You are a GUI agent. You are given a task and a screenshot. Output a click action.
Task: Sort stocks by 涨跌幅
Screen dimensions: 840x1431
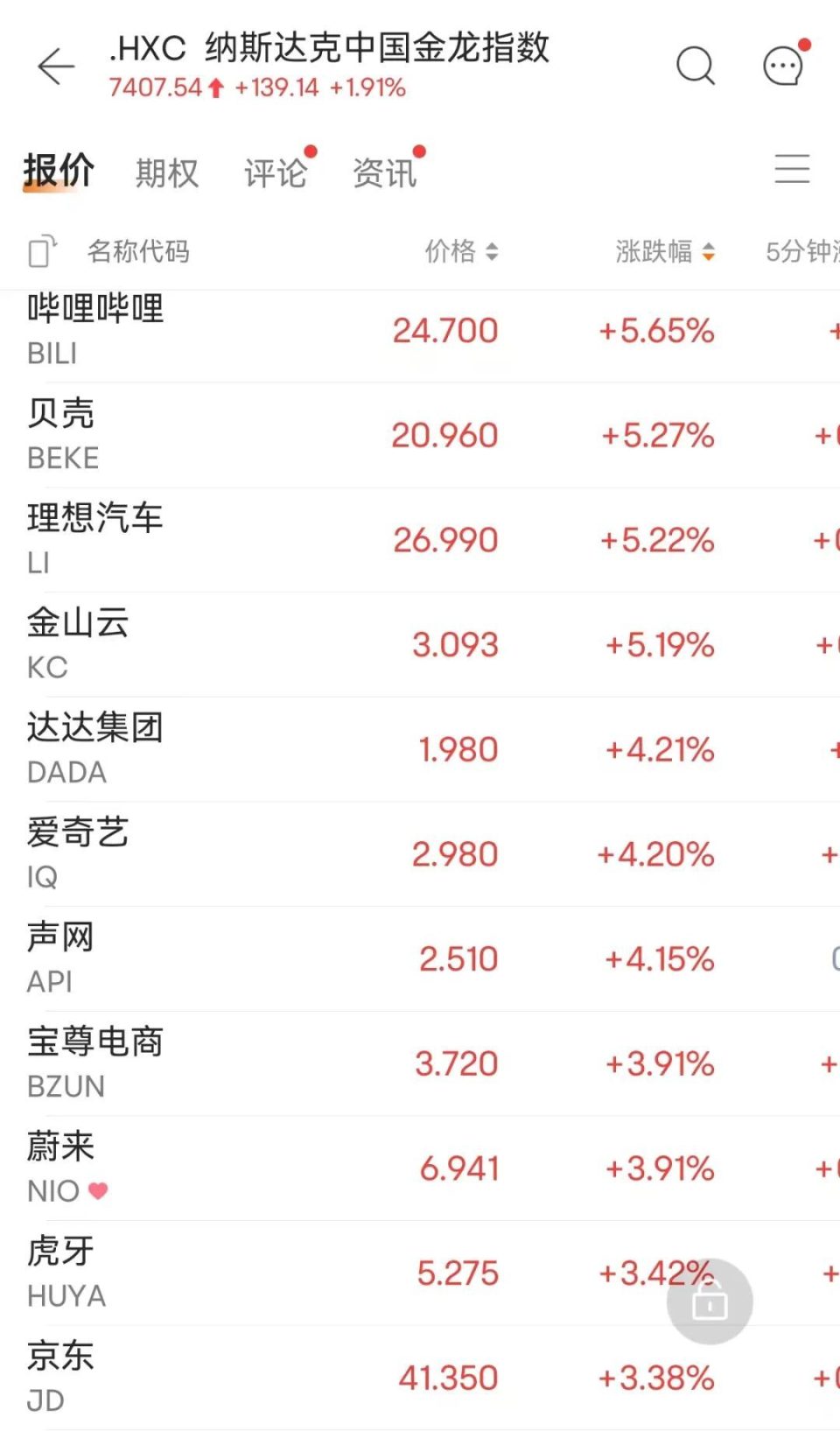[x=665, y=252]
